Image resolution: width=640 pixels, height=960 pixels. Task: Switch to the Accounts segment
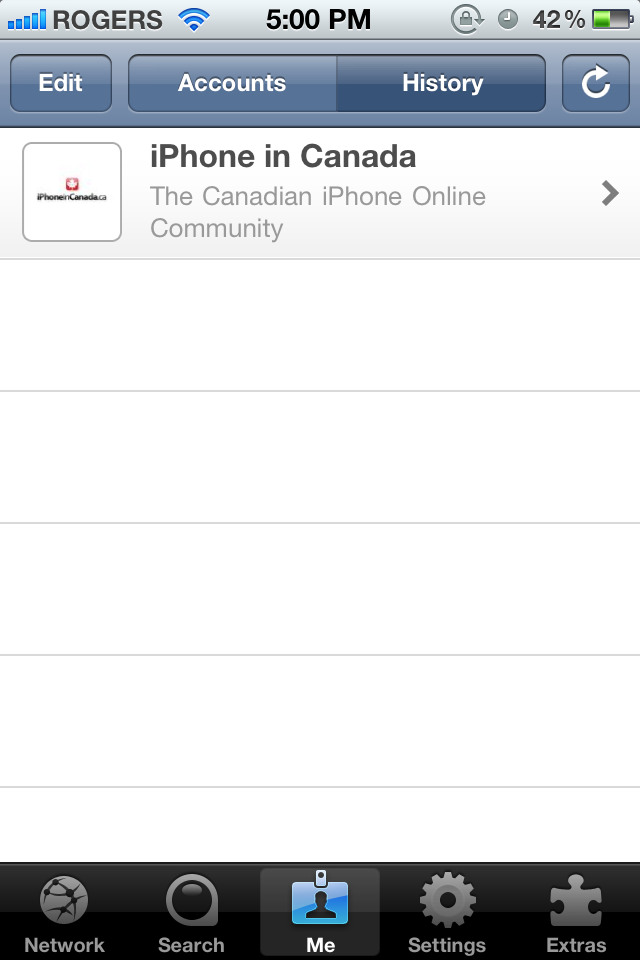(232, 83)
